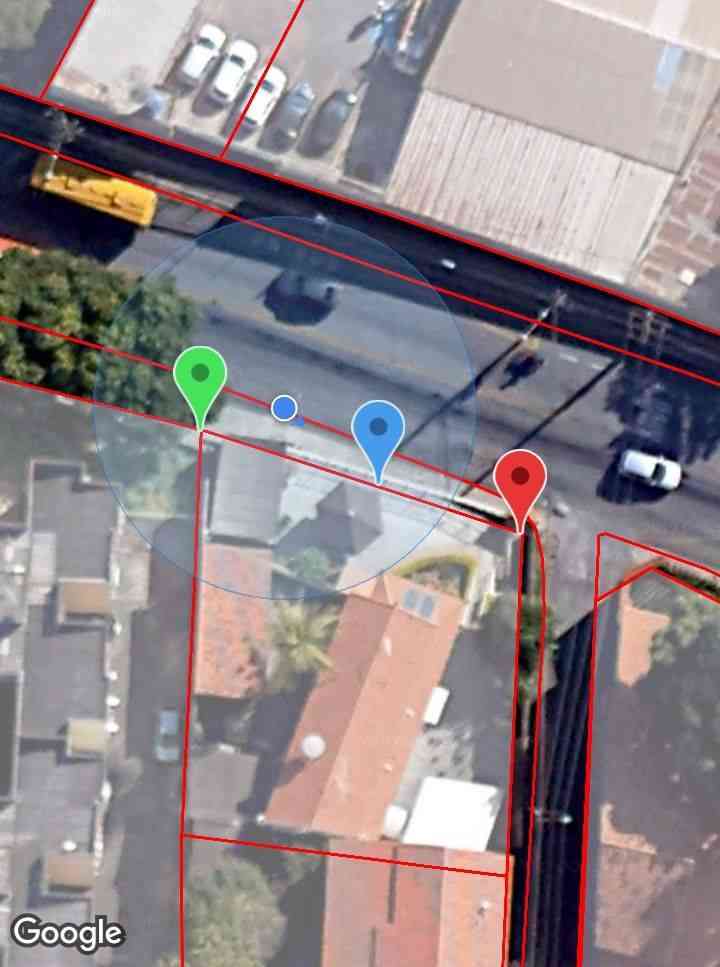Tap the green map marker

pos(200,380)
